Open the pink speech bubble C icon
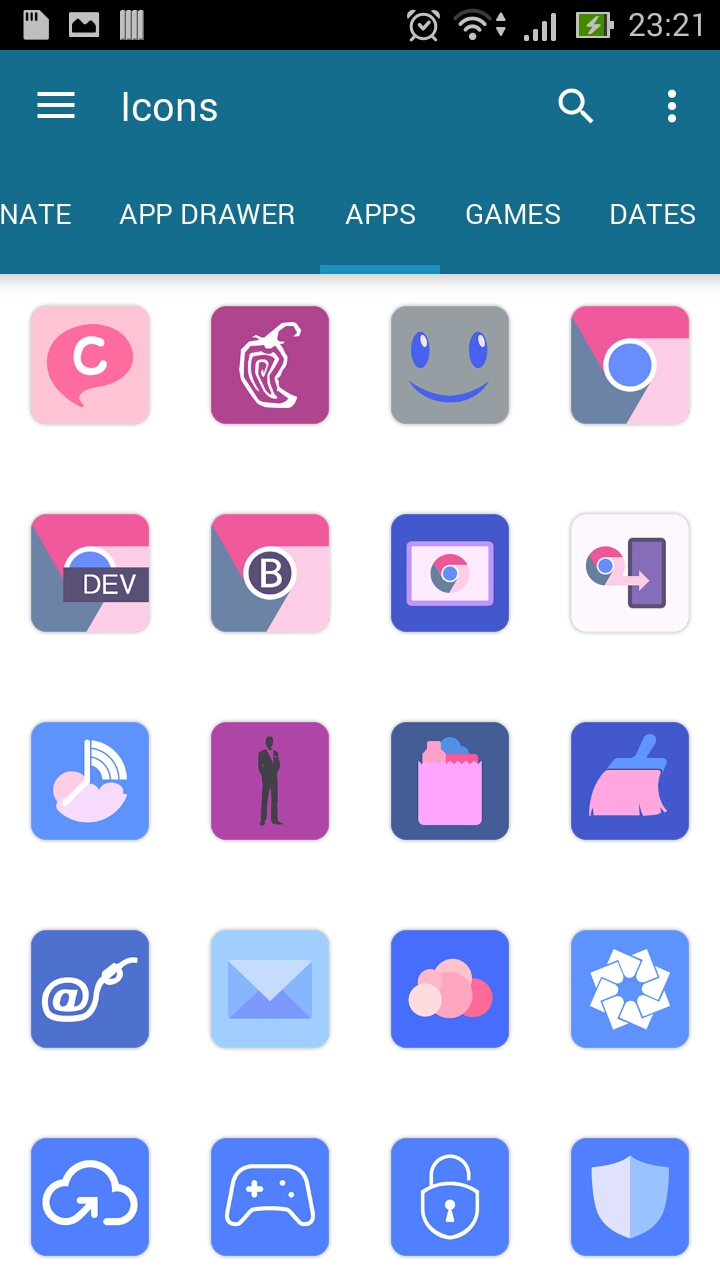This screenshot has width=720, height=1280. pos(90,365)
